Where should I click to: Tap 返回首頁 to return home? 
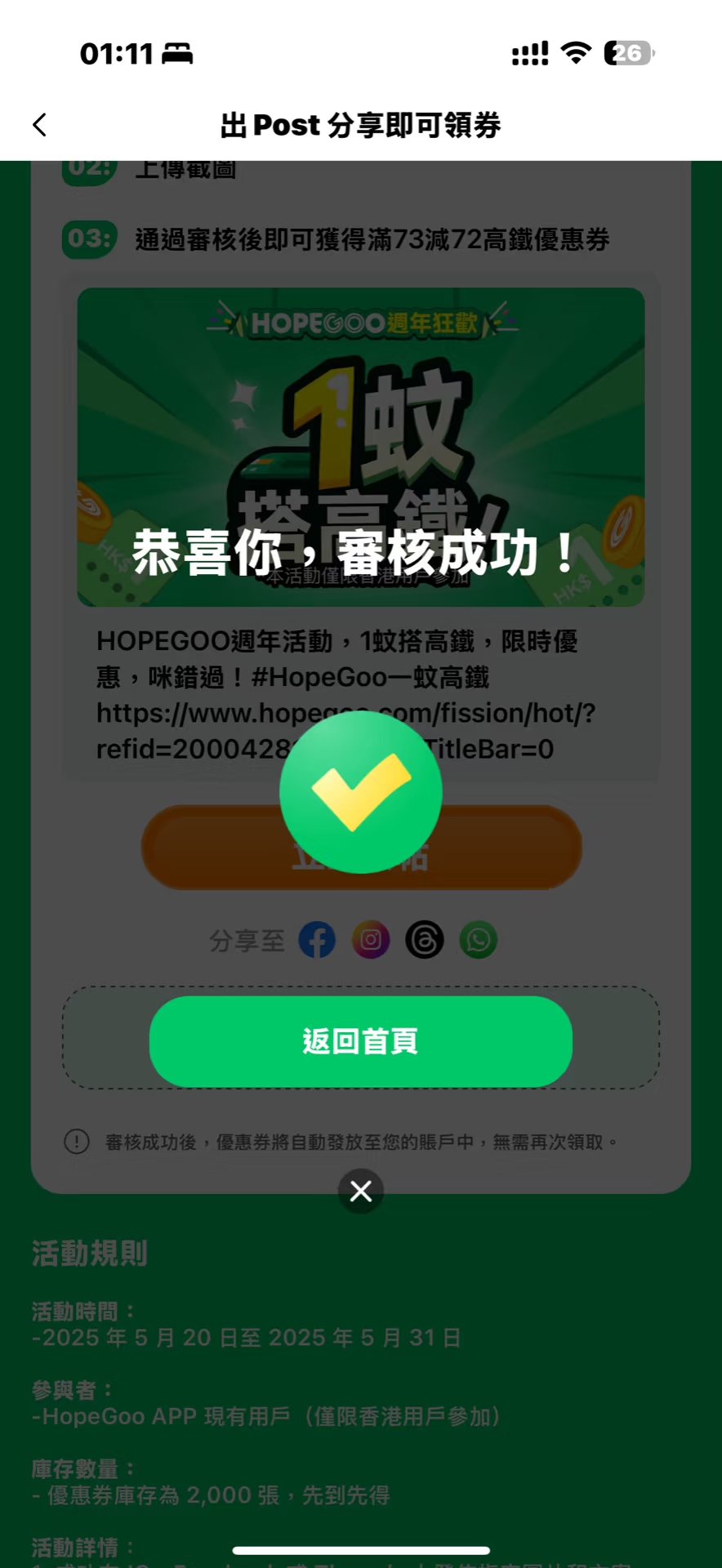tap(360, 1041)
